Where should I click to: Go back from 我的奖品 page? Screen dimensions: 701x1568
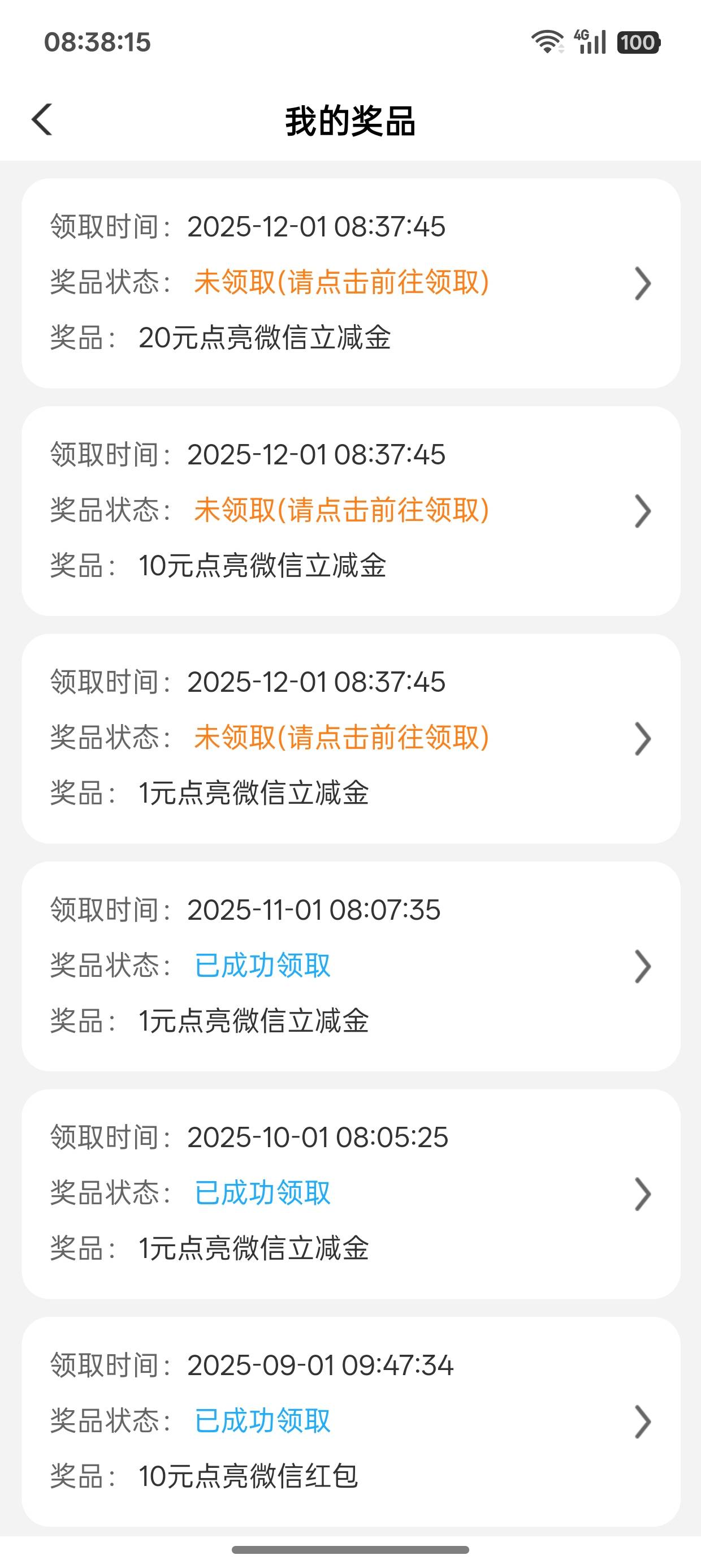(42, 119)
